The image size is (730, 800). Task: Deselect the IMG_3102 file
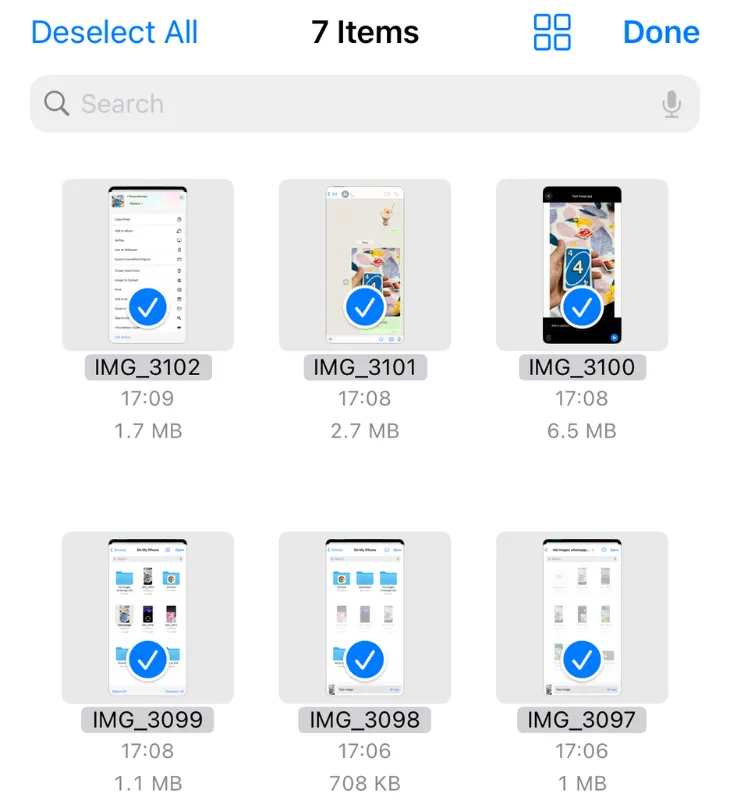point(148,265)
